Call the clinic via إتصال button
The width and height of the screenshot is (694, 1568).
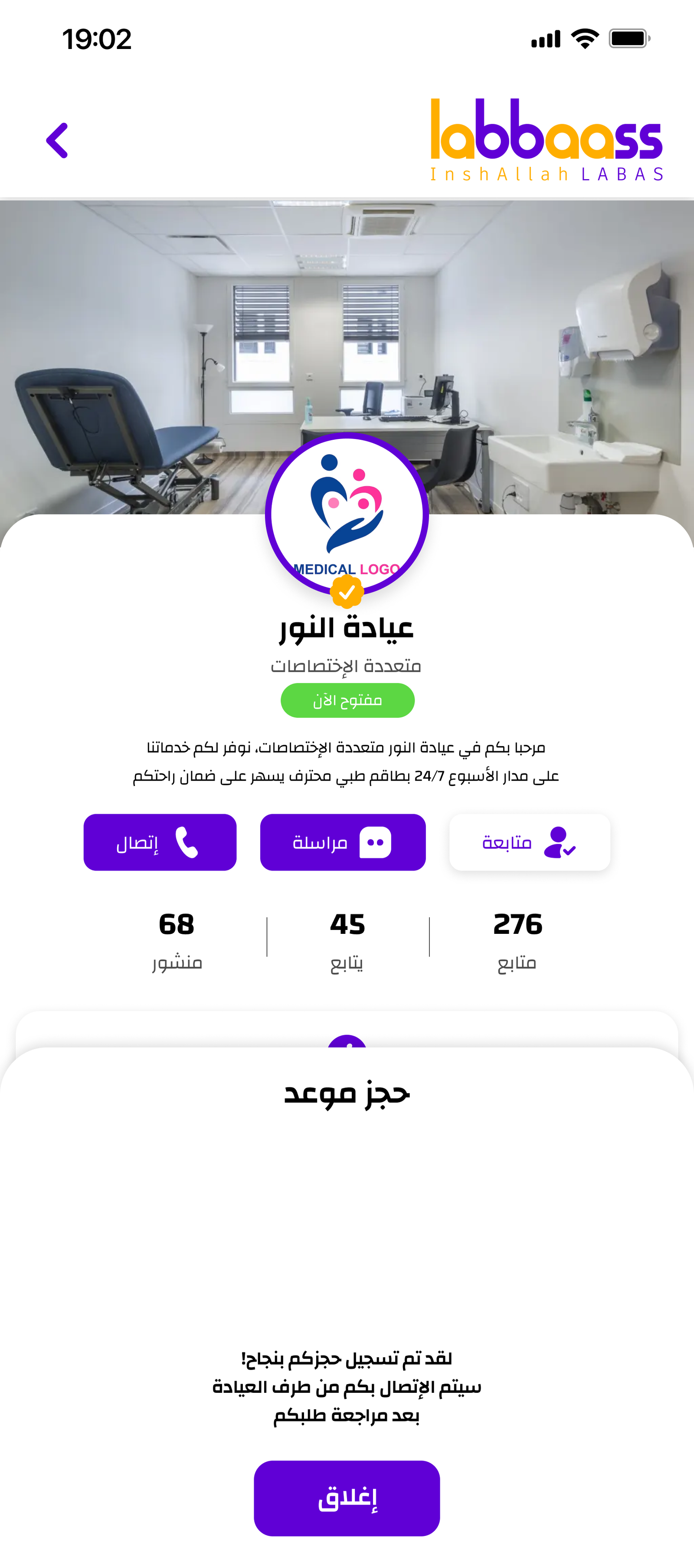[160, 842]
